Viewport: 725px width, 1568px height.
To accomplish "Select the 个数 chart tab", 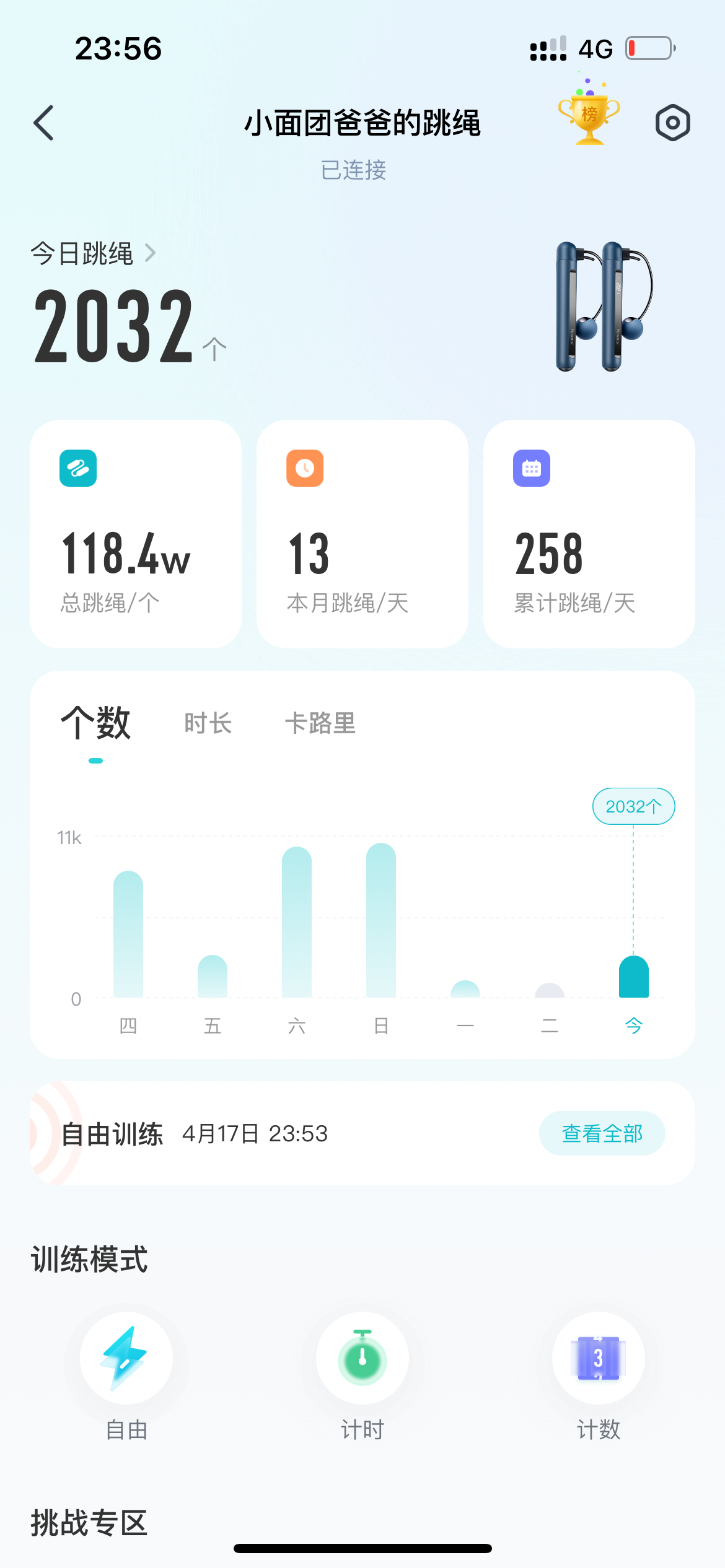I will 95,723.
